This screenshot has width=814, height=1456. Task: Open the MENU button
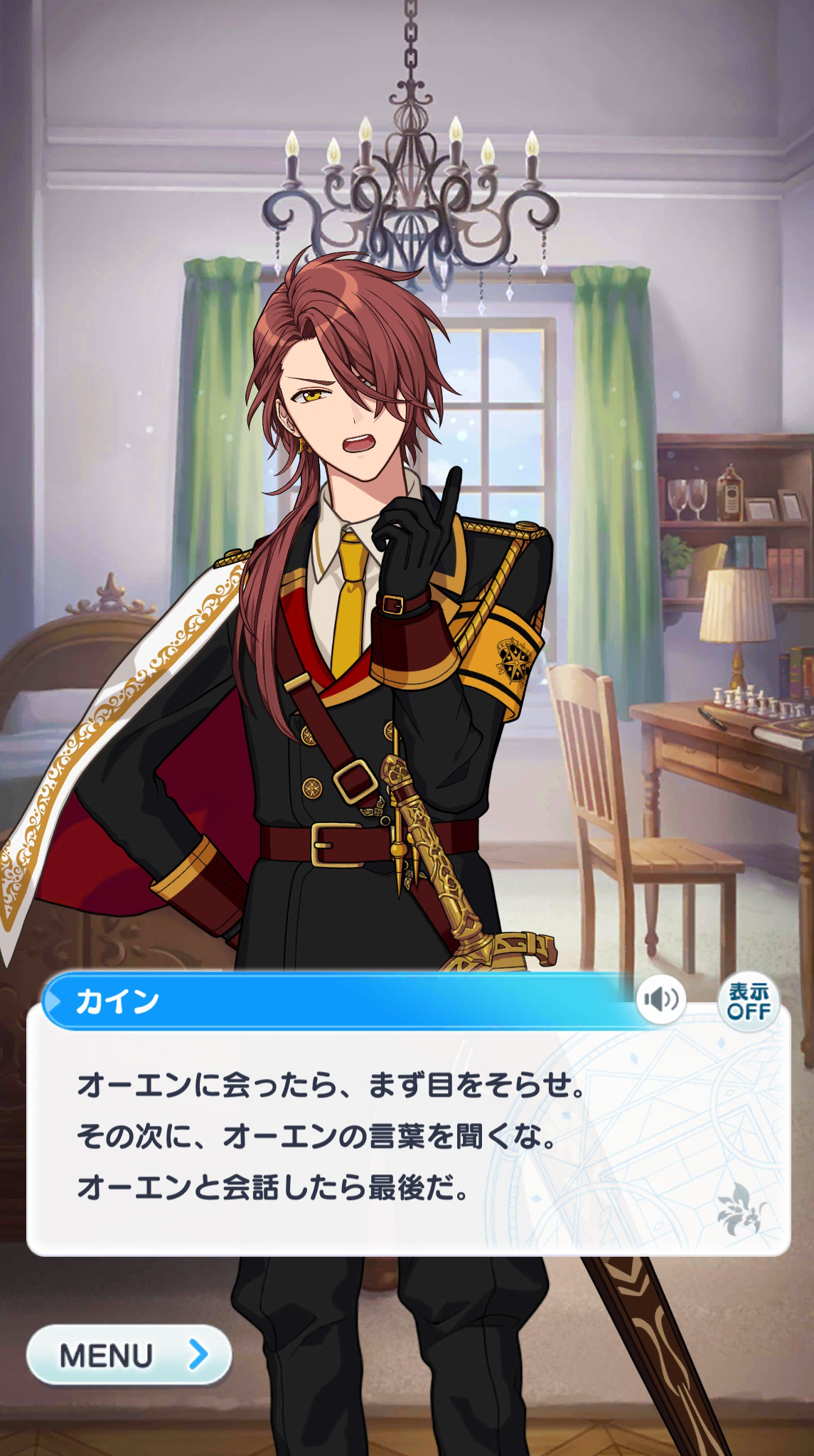click(129, 1354)
